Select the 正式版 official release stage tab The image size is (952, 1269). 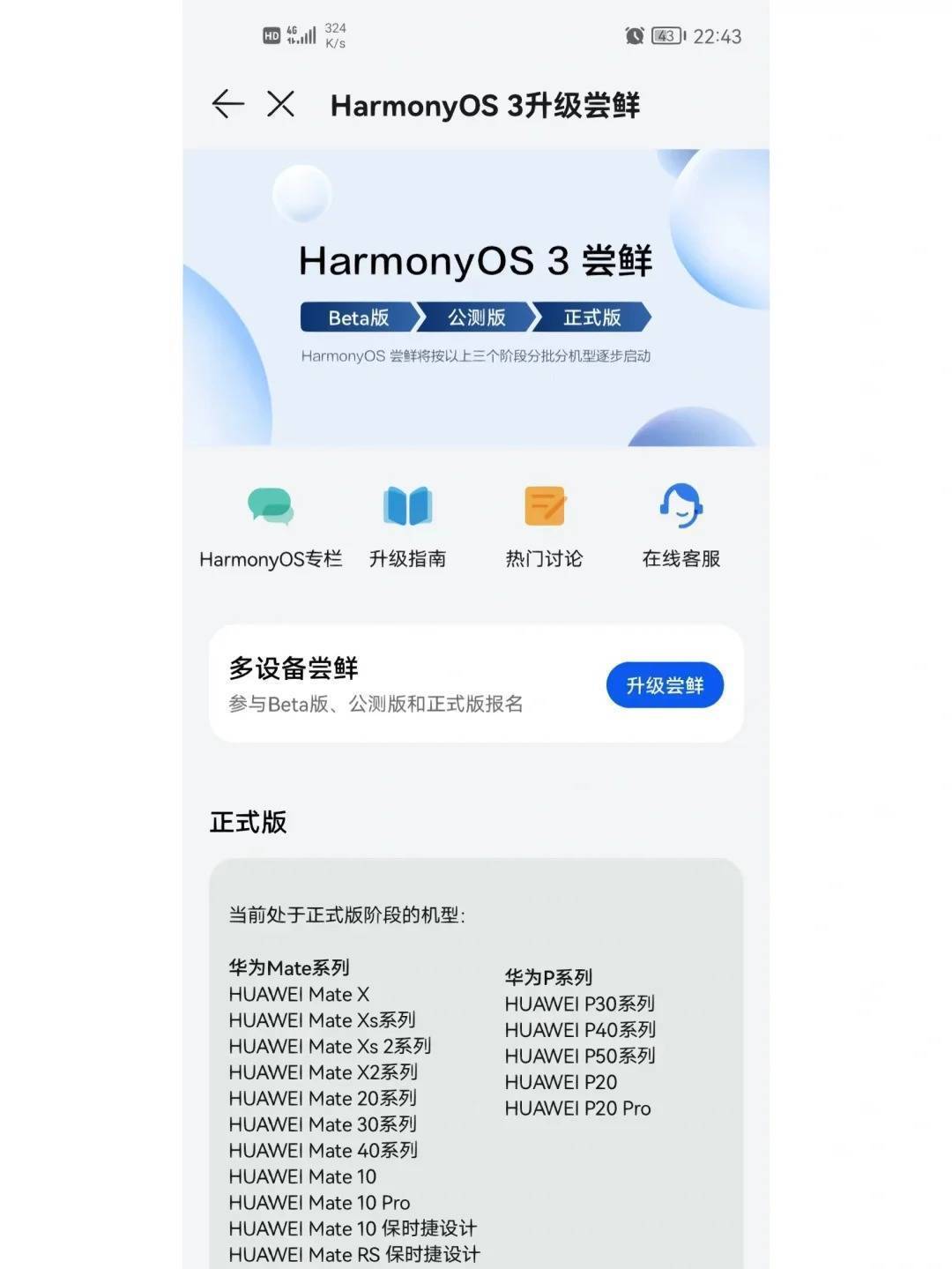pos(594,318)
